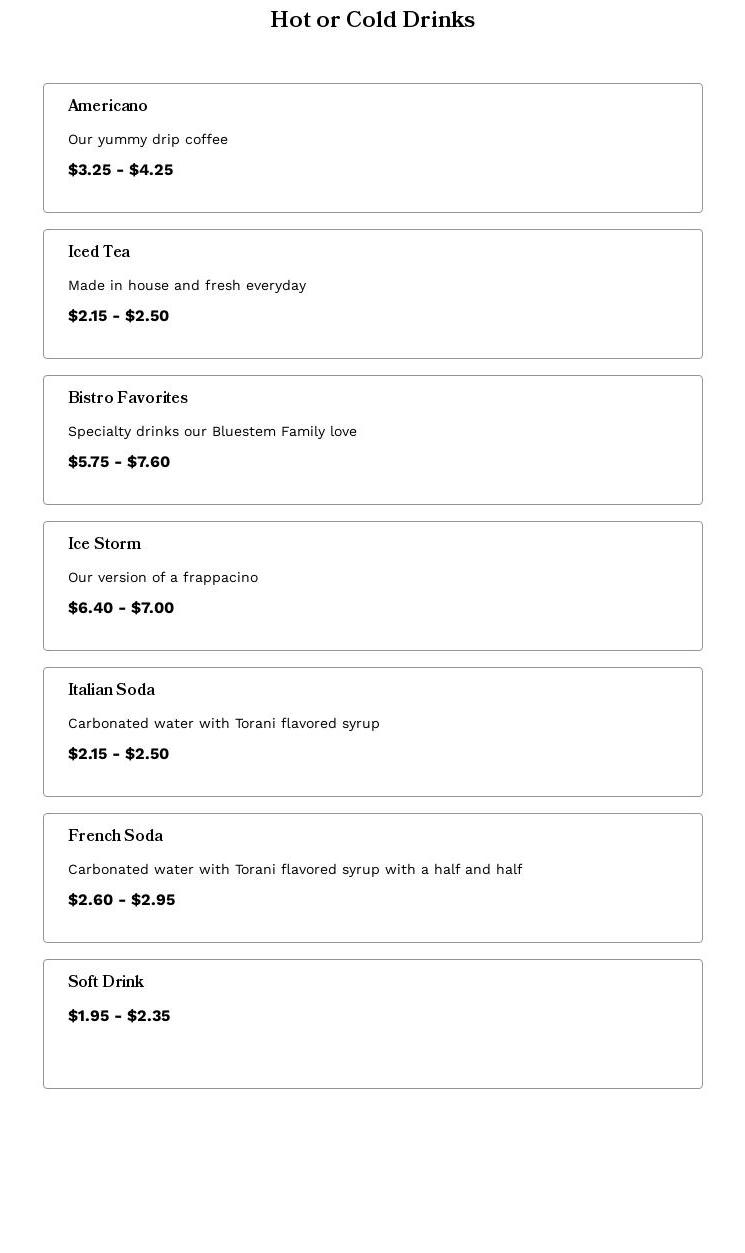Choose the Italian Soda card

click(372, 732)
